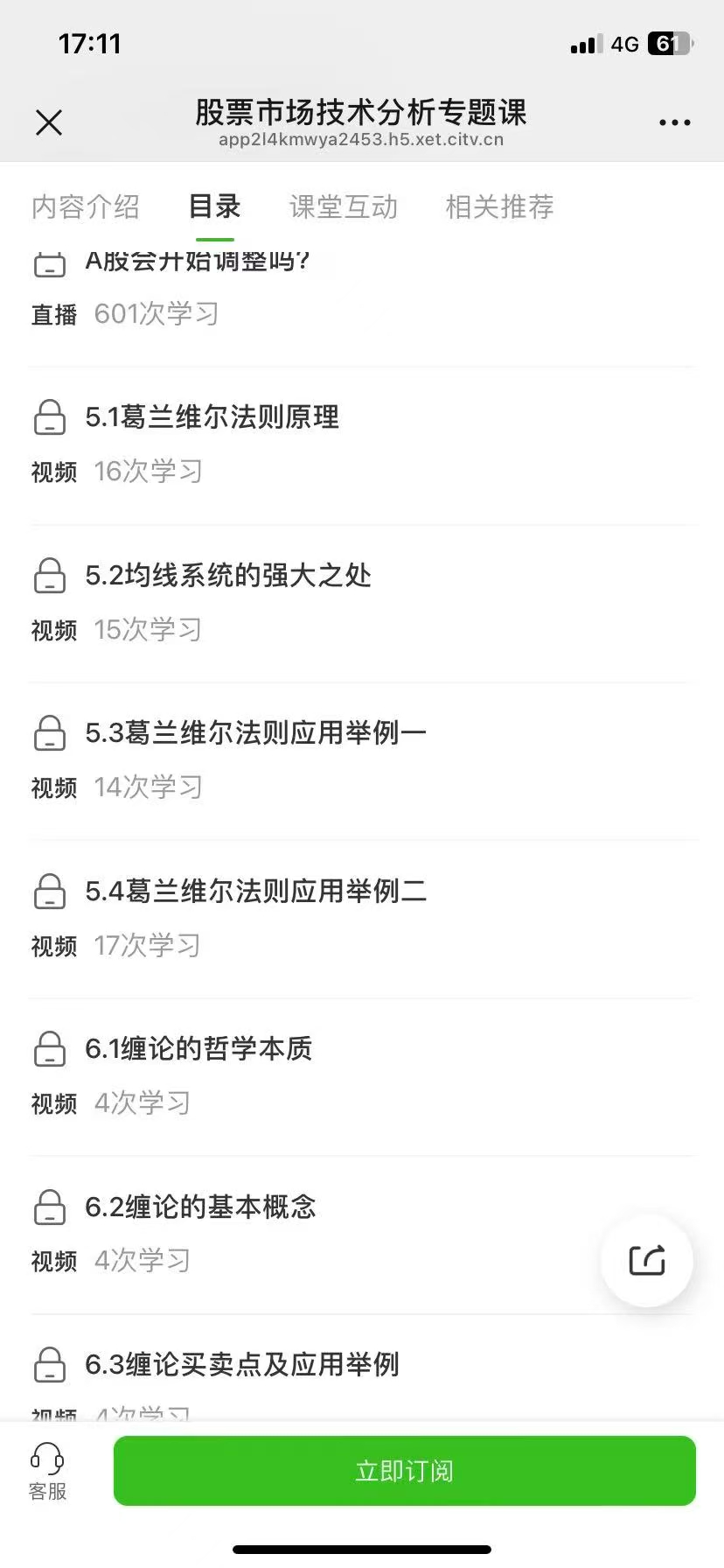
Task: Open lesson 5.4葛兰维尔法则应用举例二
Action: [x=255, y=892]
